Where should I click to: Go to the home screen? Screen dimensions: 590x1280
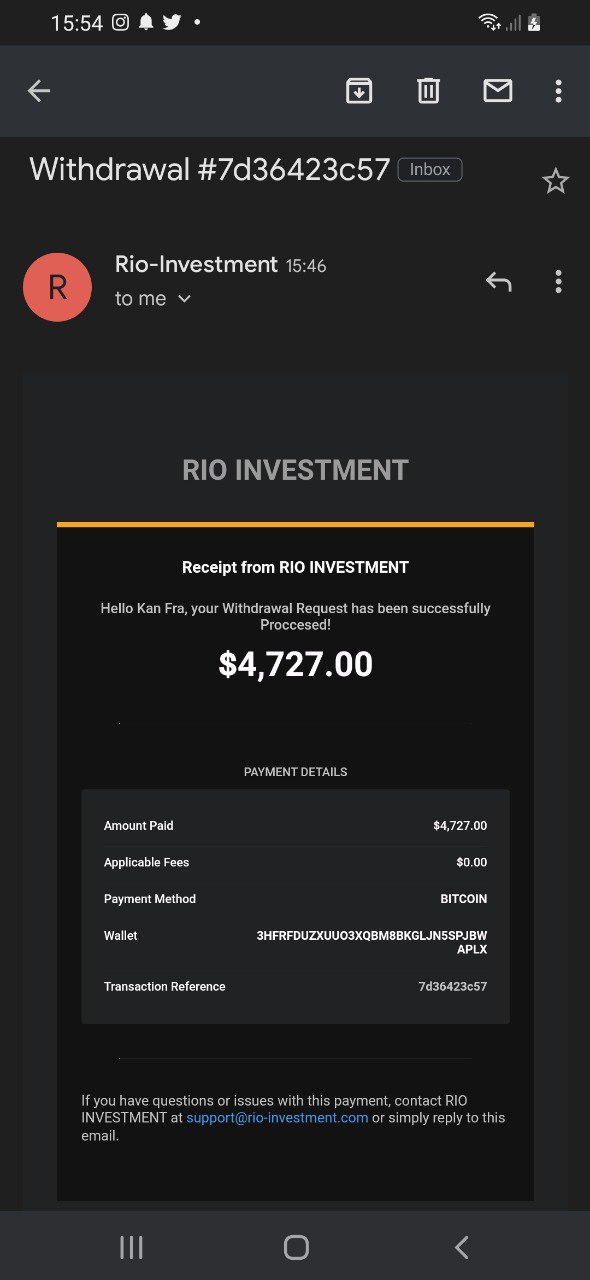pyautogui.click(x=296, y=1247)
